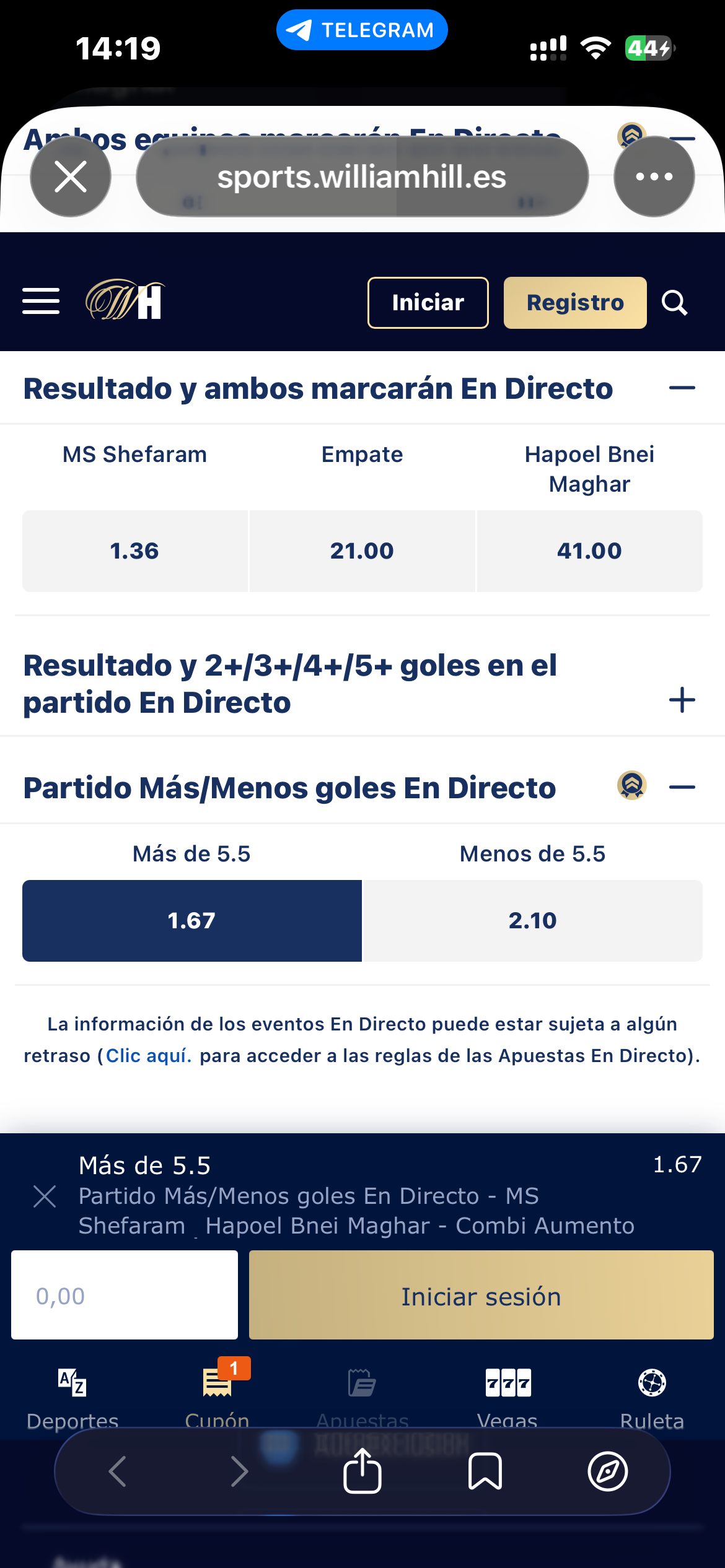
Task: Open the hamburger menu
Action: tap(41, 302)
